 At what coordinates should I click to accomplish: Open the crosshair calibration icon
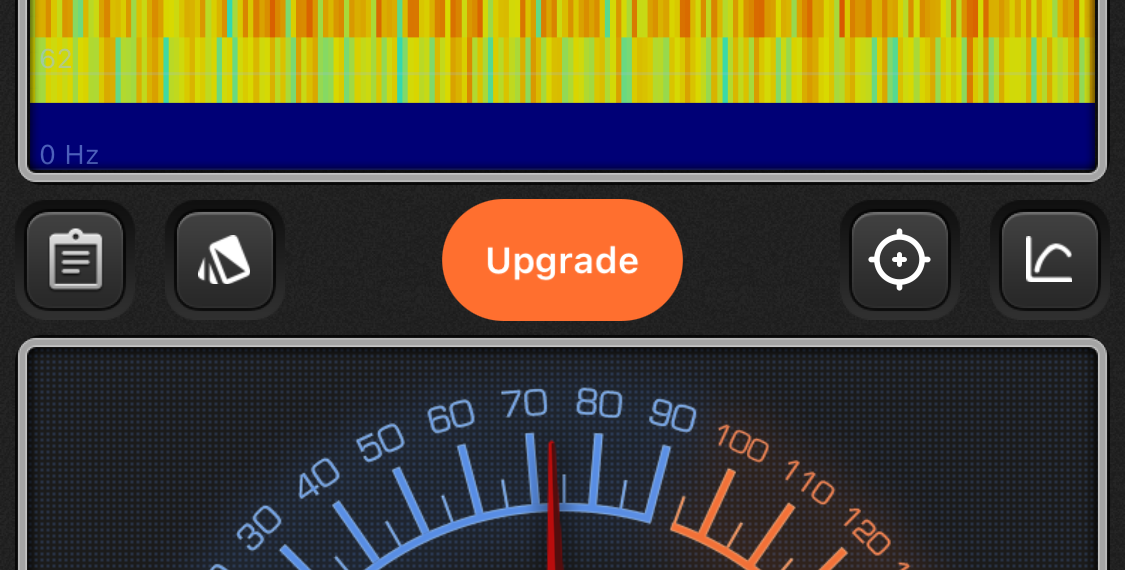[x=899, y=260]
